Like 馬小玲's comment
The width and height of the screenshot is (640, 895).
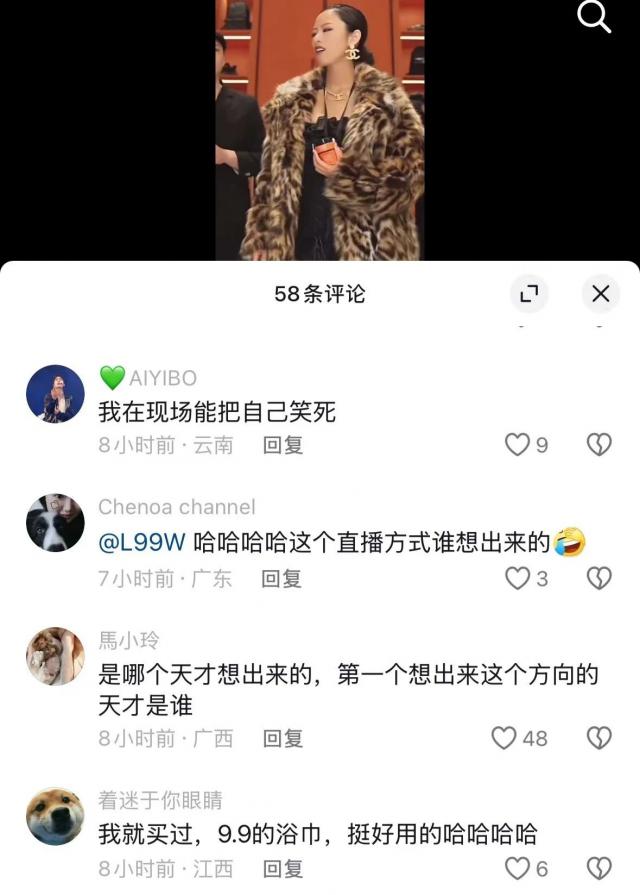(504, 738)
